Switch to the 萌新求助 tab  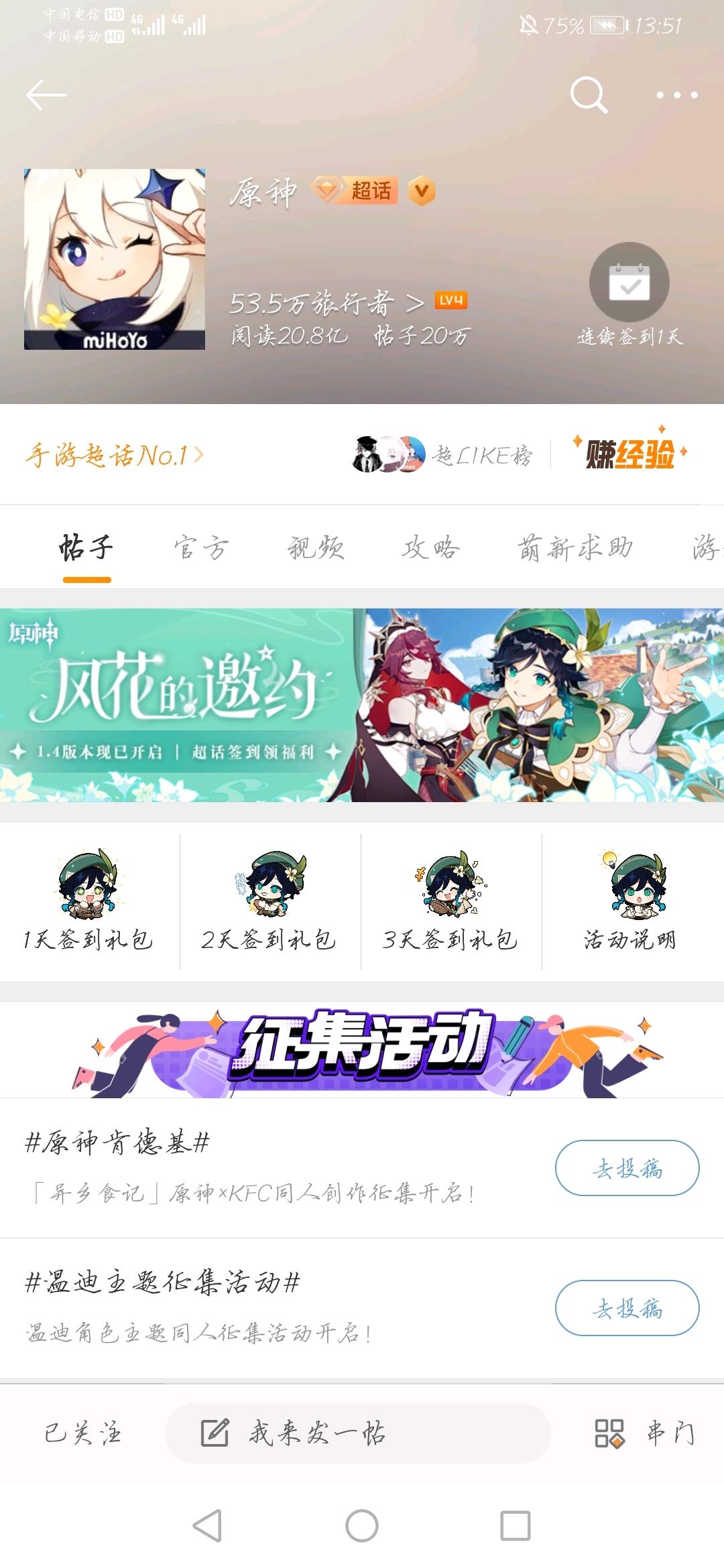click(x=575, y=548)
